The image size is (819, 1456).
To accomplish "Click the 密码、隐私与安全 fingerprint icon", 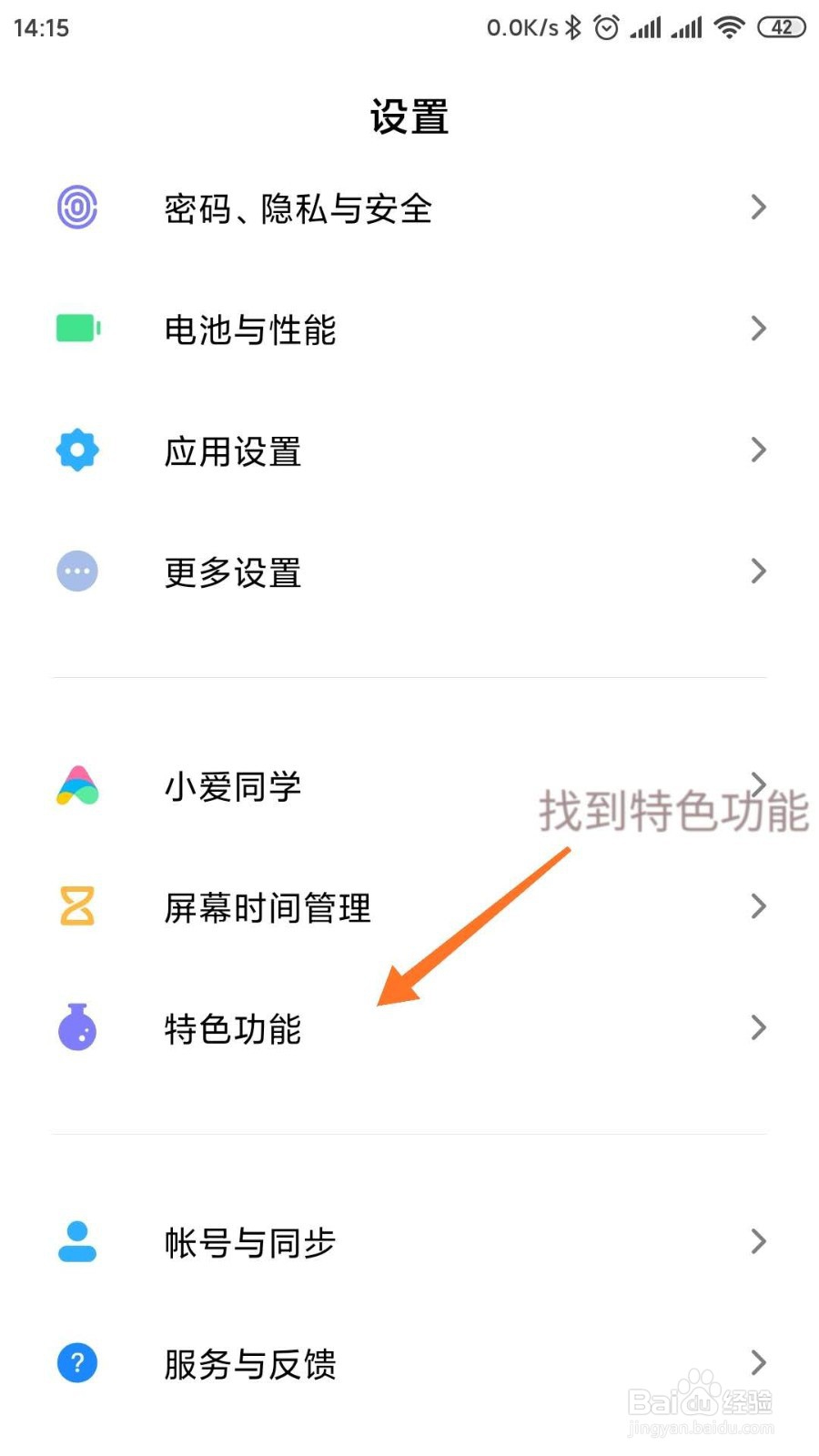I will click(76, 207).
